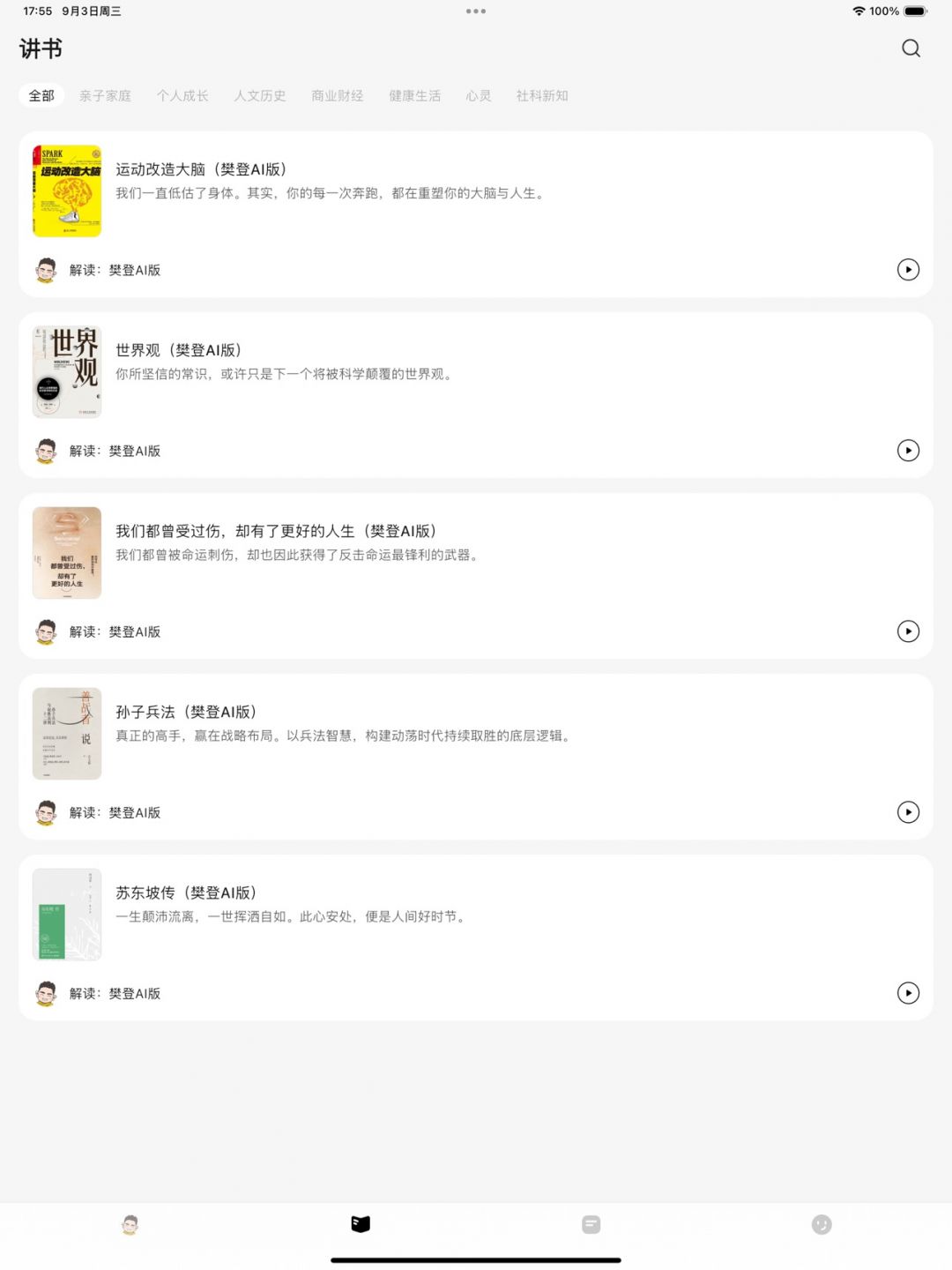Screen dimensions: 952x1270
Task: Play the 运动改造大脑 audio
Action: 908,270
